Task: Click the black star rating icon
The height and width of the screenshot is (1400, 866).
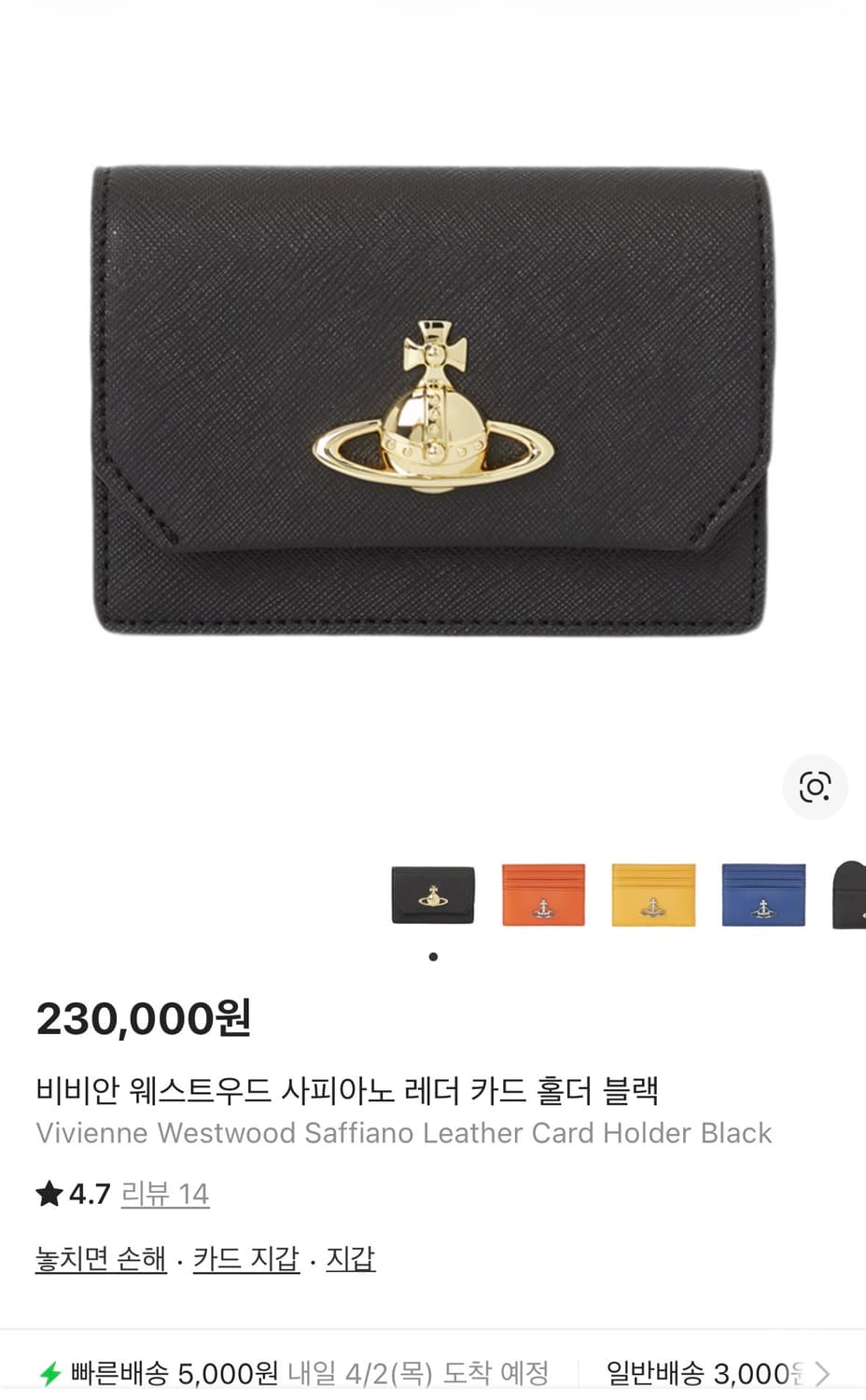Action: pos(48,1193)
